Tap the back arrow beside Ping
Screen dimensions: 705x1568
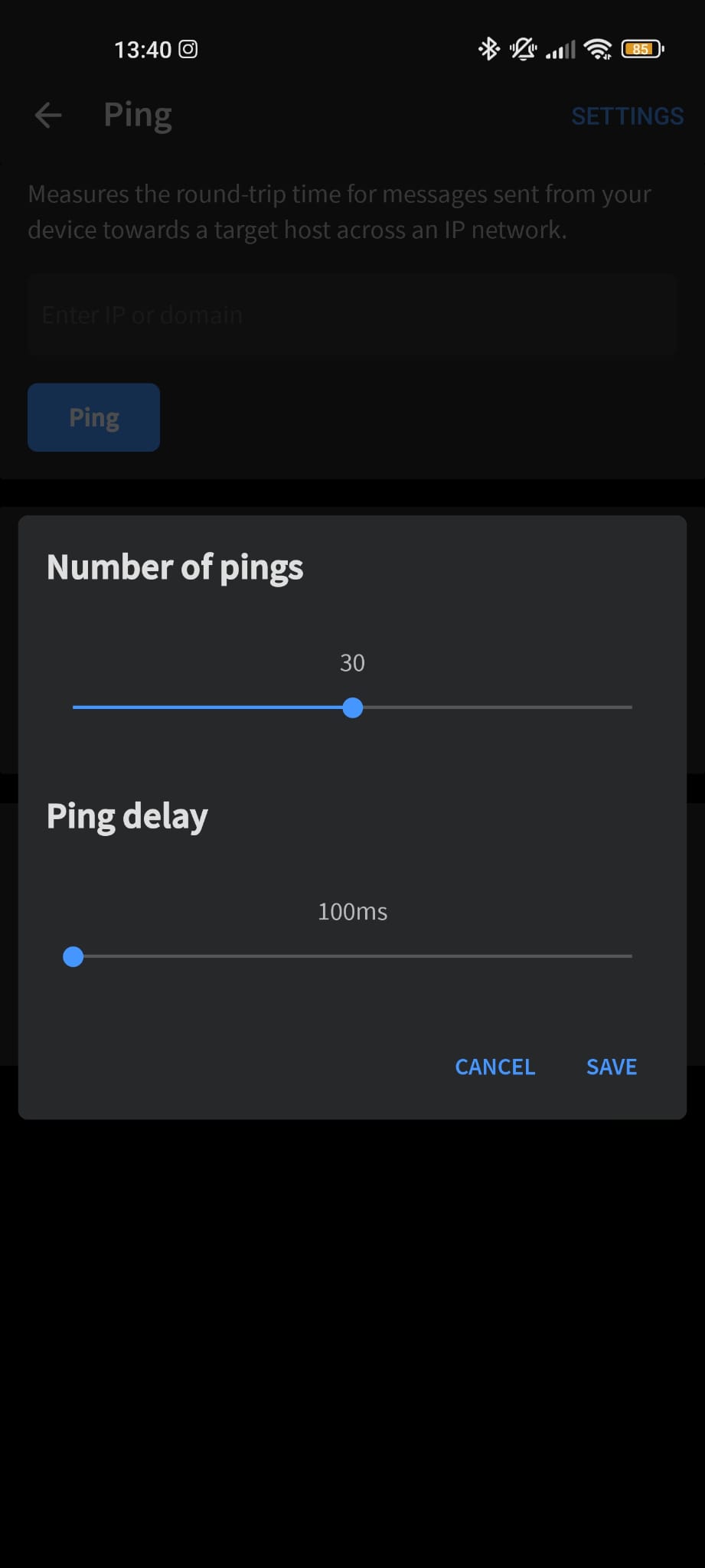tap(47, 115)
